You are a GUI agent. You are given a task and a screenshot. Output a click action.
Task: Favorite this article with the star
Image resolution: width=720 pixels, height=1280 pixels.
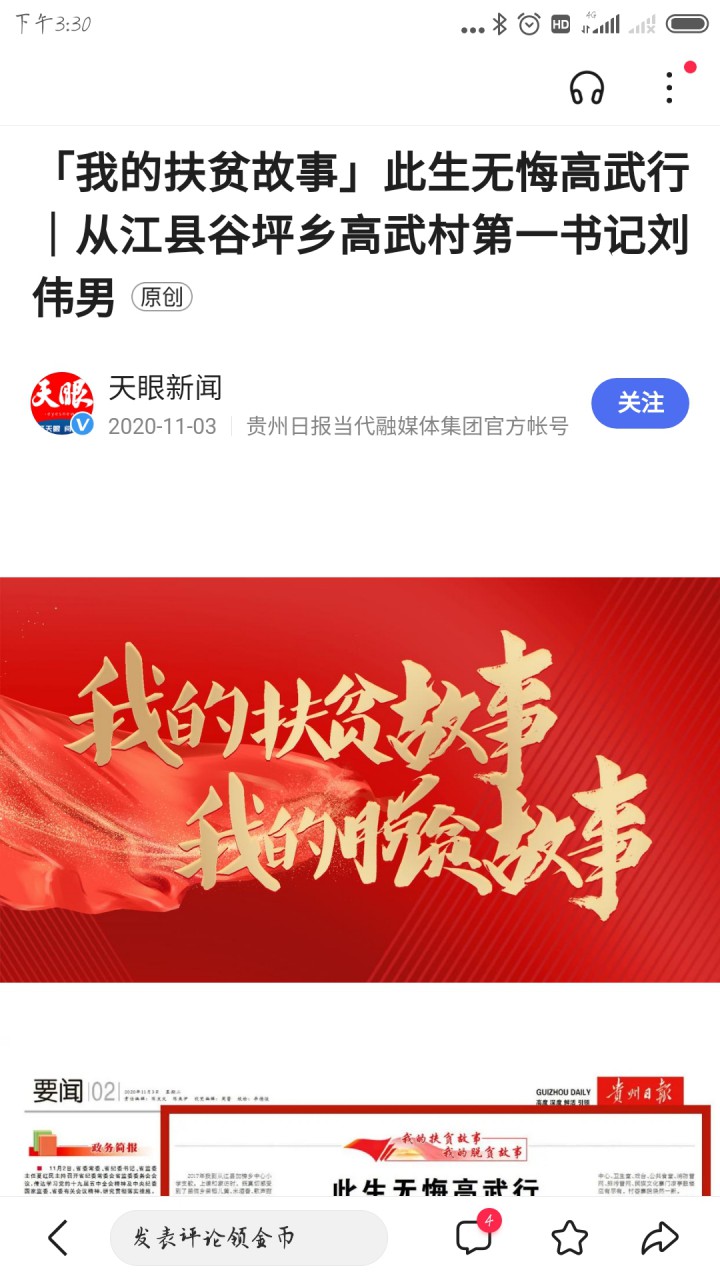coord(569,1238)
